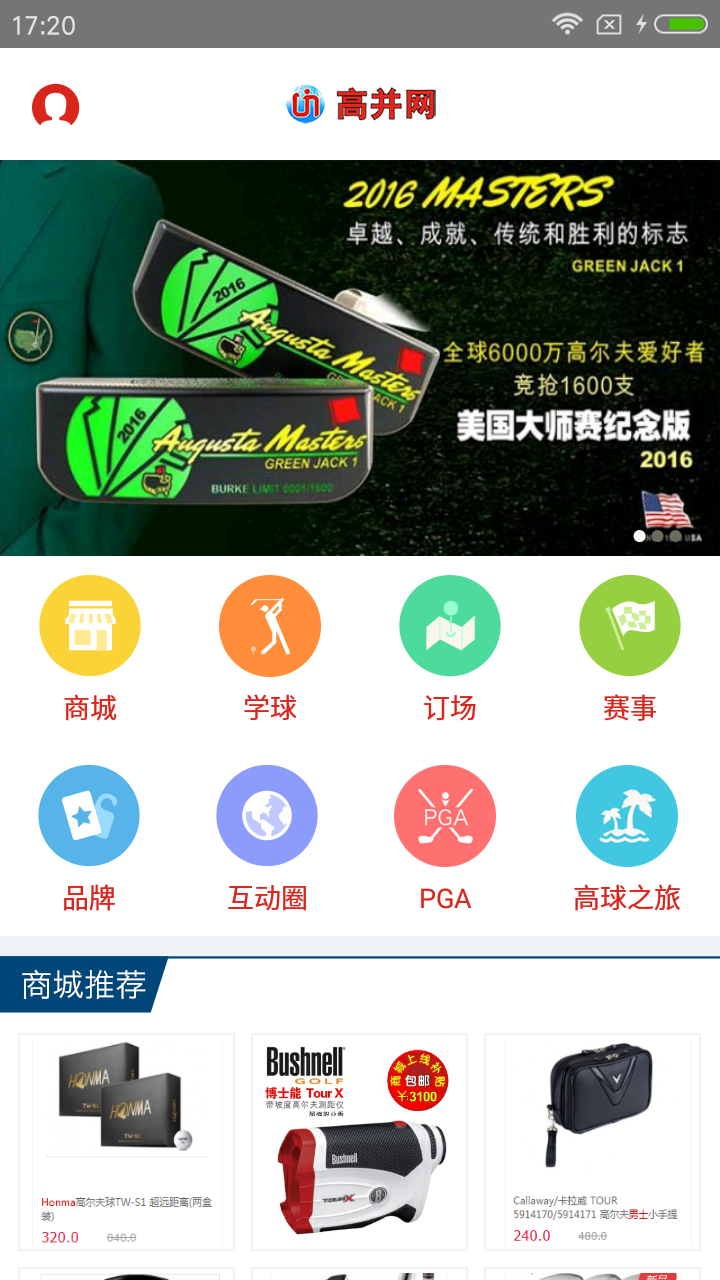Open the user profile icon
This screenshot has height=1280, width=720.
[56, 106]
